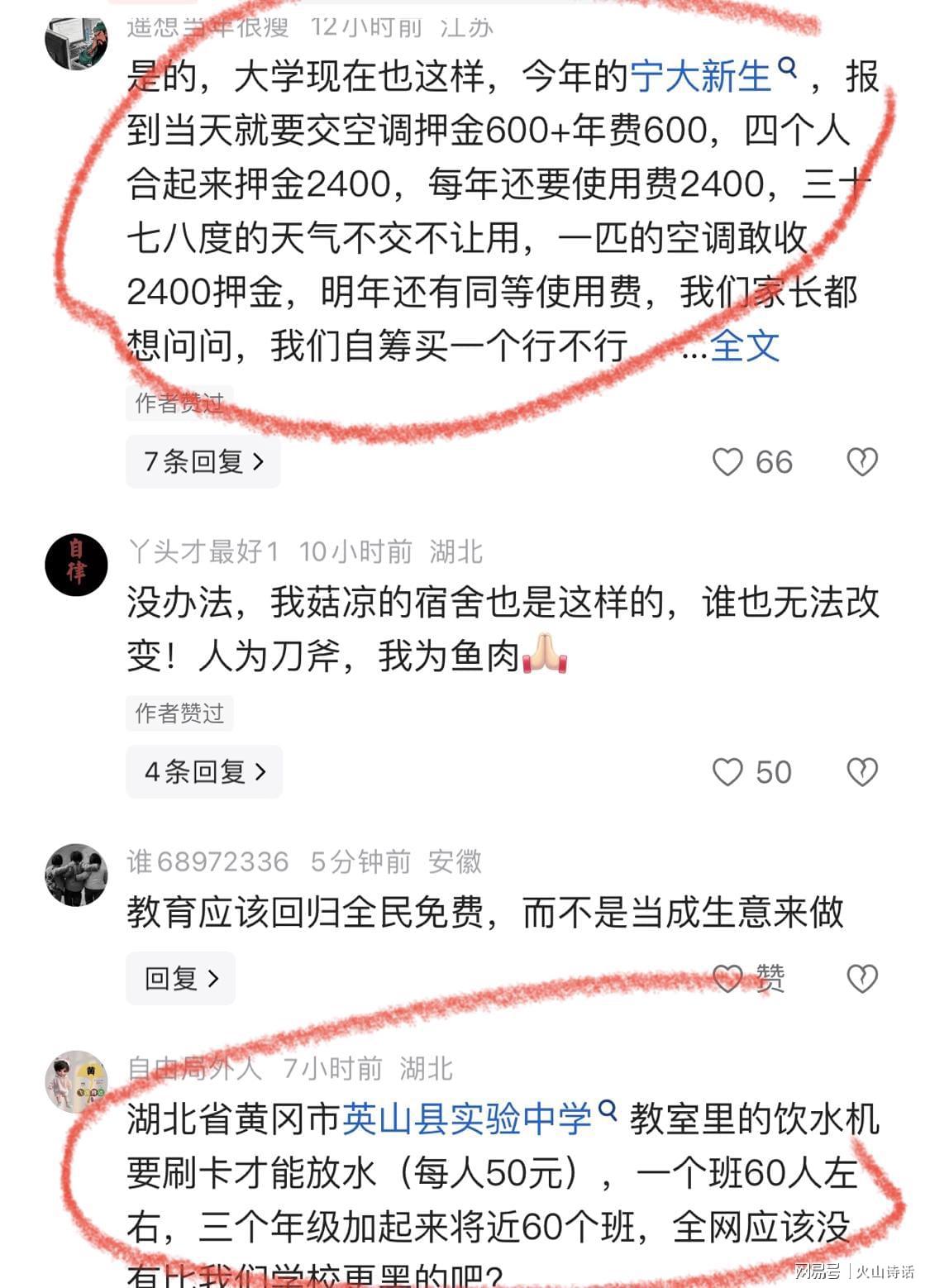This screenshot has height=1288, width=930.
Task: Dislike the comment about 空调押金
Action: (x=861, y=462)
